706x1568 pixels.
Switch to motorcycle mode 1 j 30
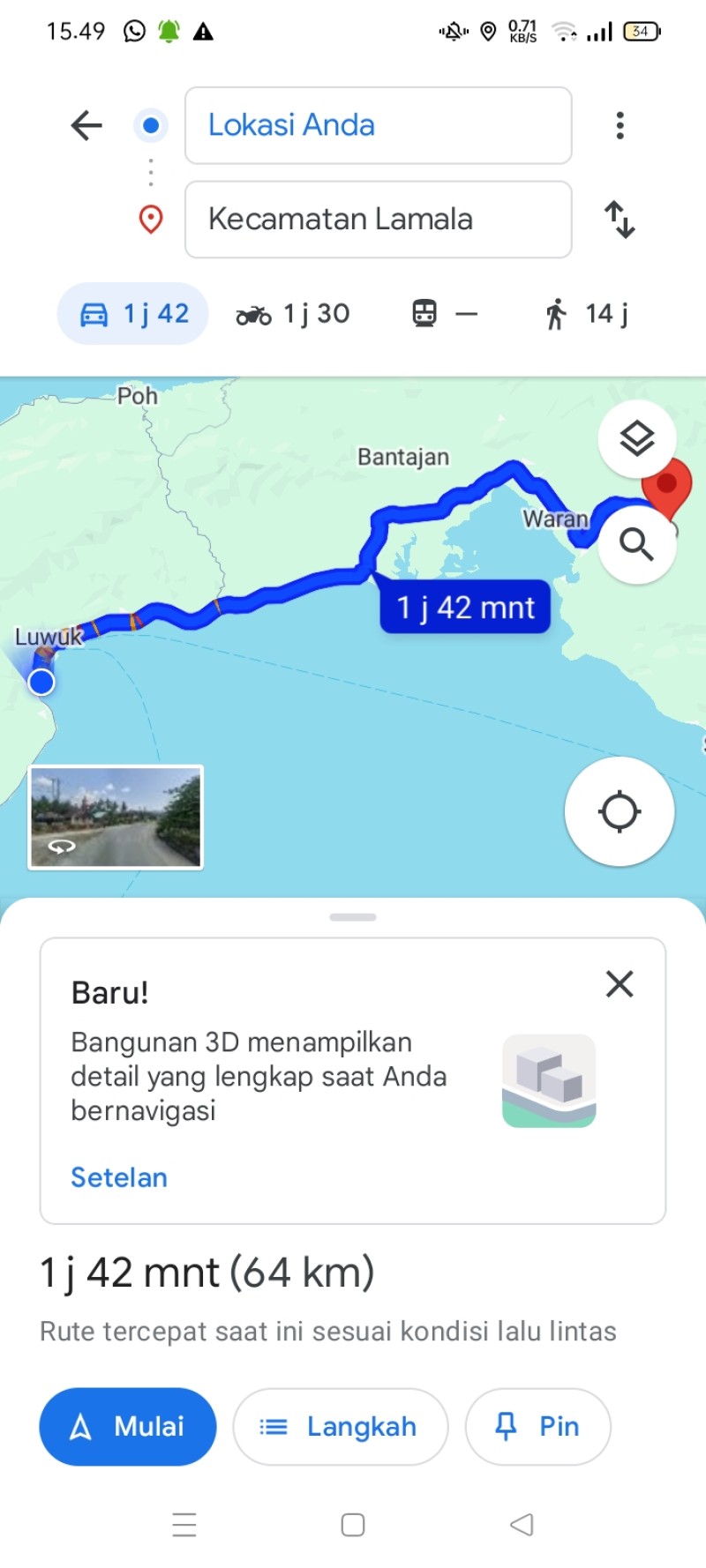[x=293, y=313]
